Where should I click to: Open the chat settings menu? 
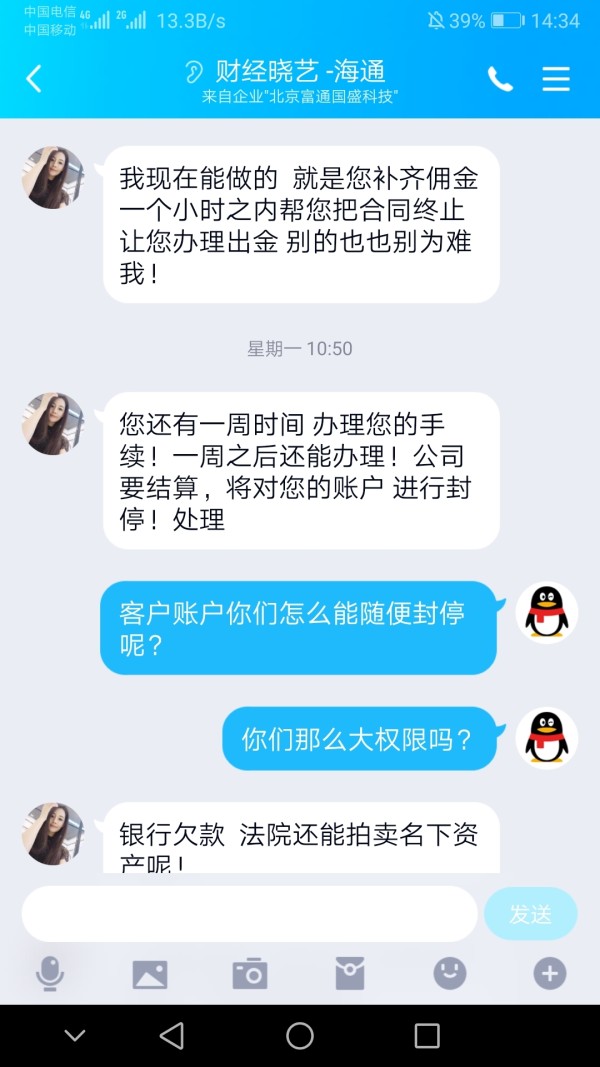coord(556,79)
